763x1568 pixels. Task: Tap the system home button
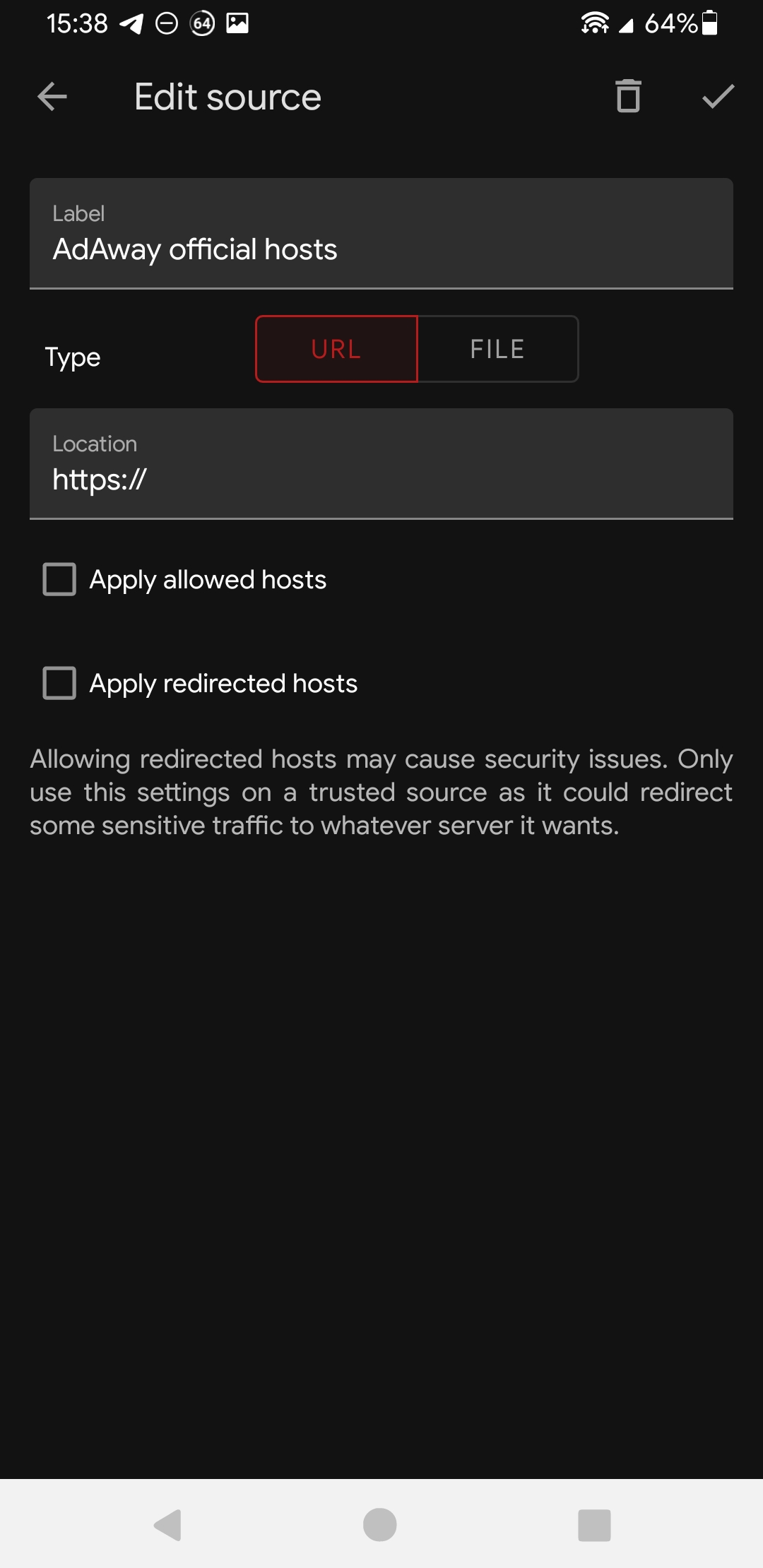(x=380, y=1524)
